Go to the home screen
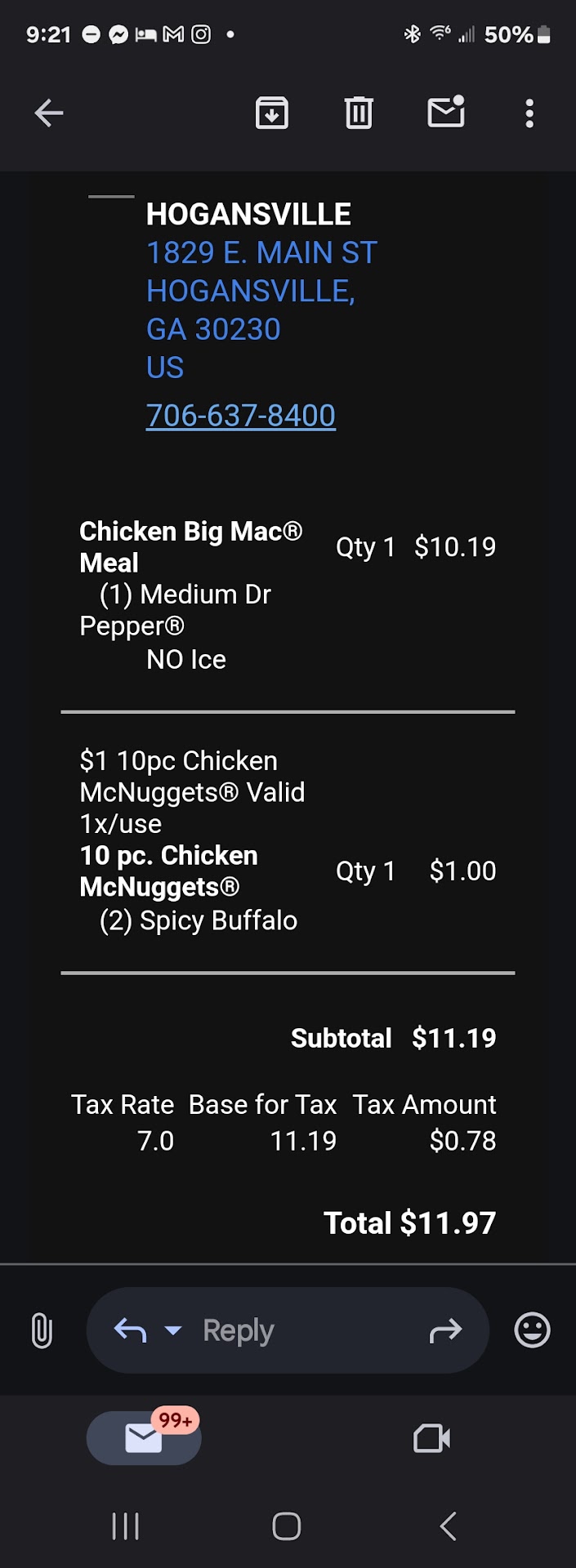 tap(287, 1526)
